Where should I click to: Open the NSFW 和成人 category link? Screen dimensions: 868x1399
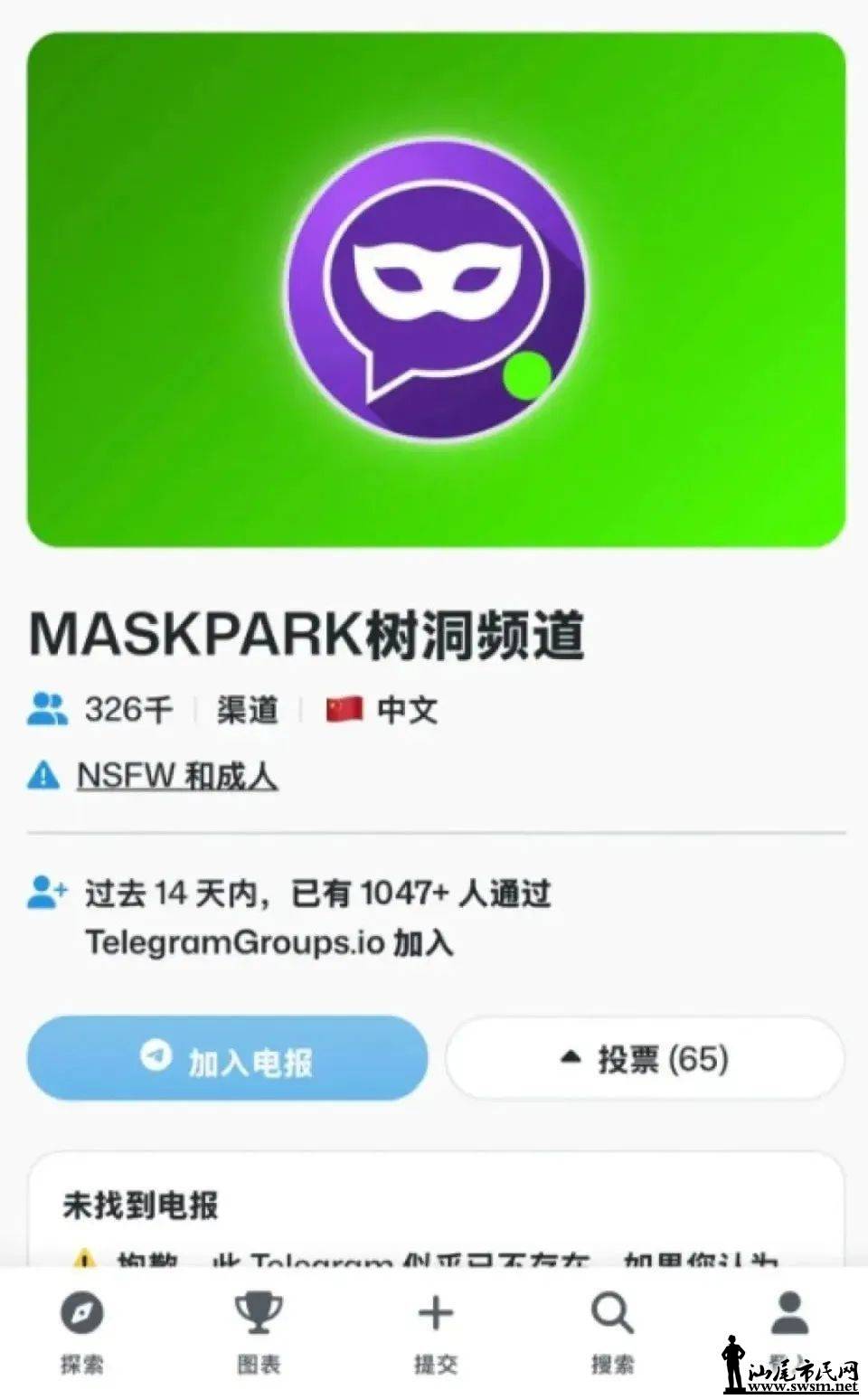point(176,776)
